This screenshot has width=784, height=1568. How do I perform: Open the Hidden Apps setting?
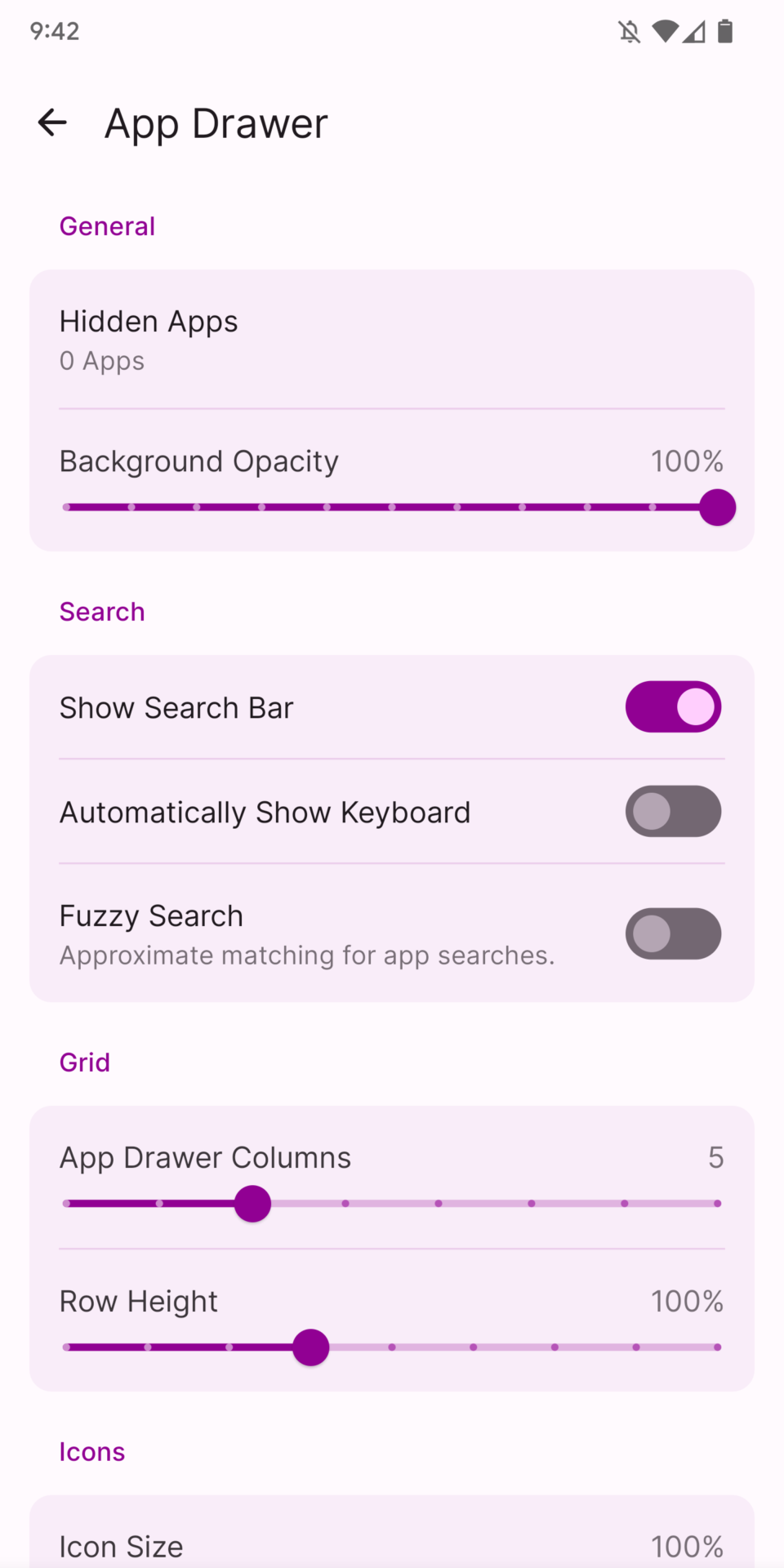(392, 340)
